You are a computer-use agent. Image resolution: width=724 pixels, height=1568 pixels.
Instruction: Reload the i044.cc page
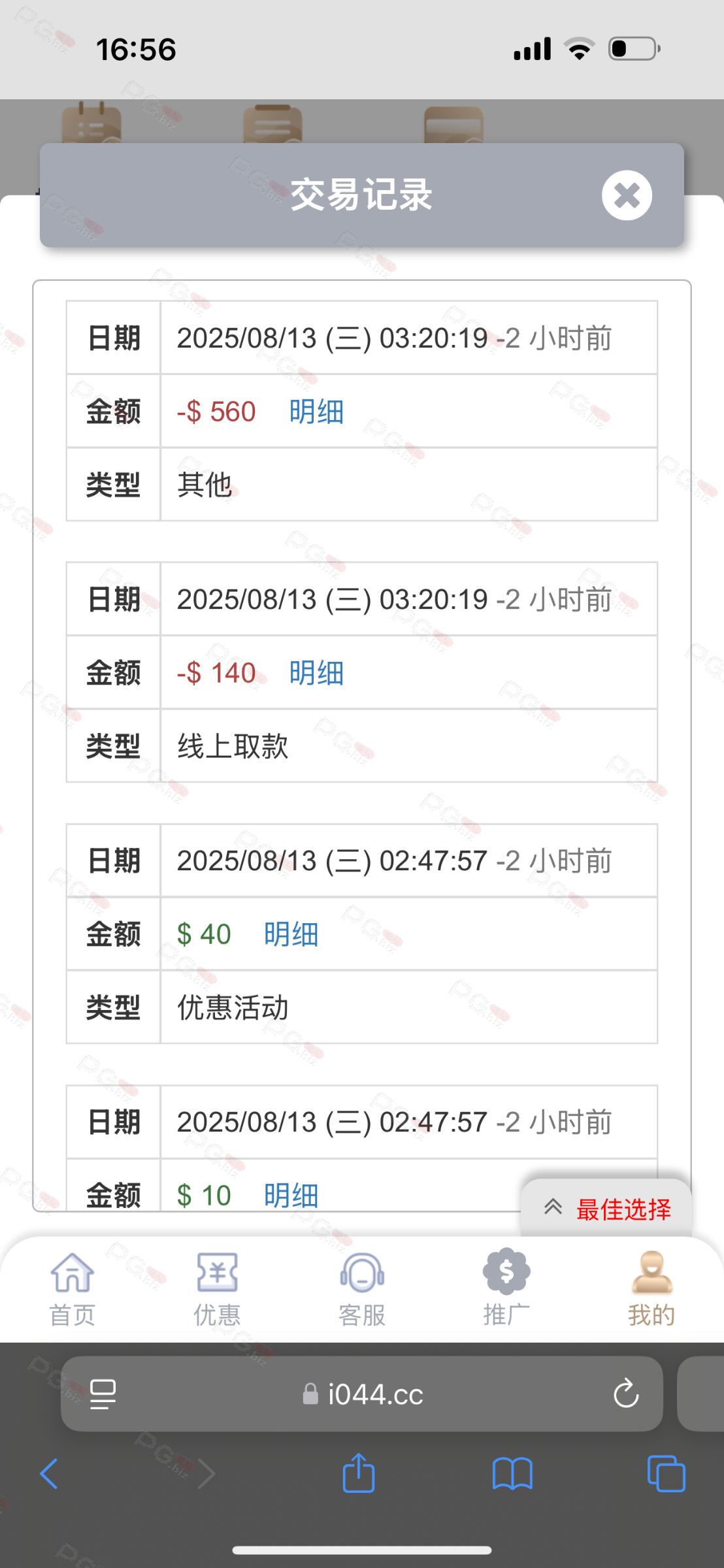pyautogui.click(x=625, y=1394)
